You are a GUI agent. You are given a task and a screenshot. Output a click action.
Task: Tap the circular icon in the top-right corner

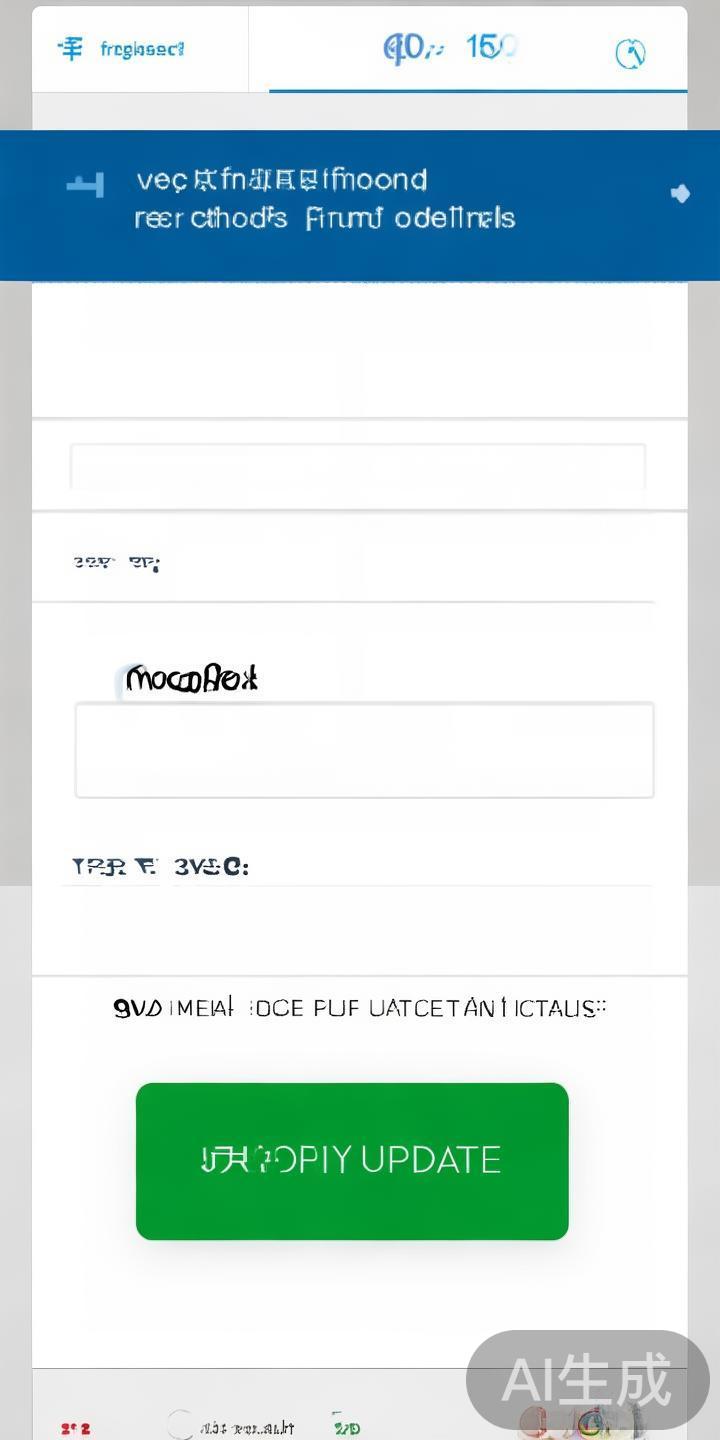click(x=630, y=54)
